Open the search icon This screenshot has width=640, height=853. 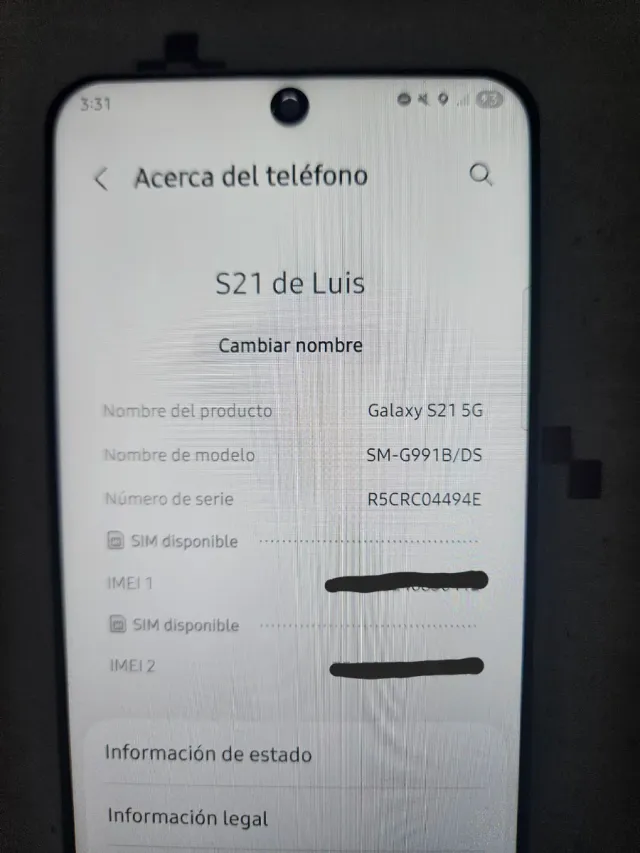(x=481, y=175)
